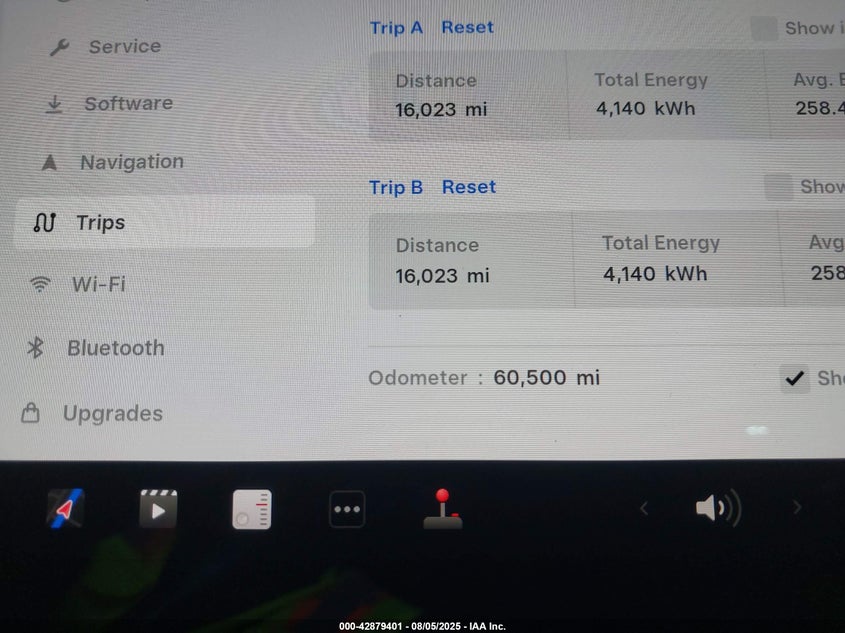This screenshot has height=633, width=845.
Task: Launch the navigation map app
Action: tap(65, 509)
